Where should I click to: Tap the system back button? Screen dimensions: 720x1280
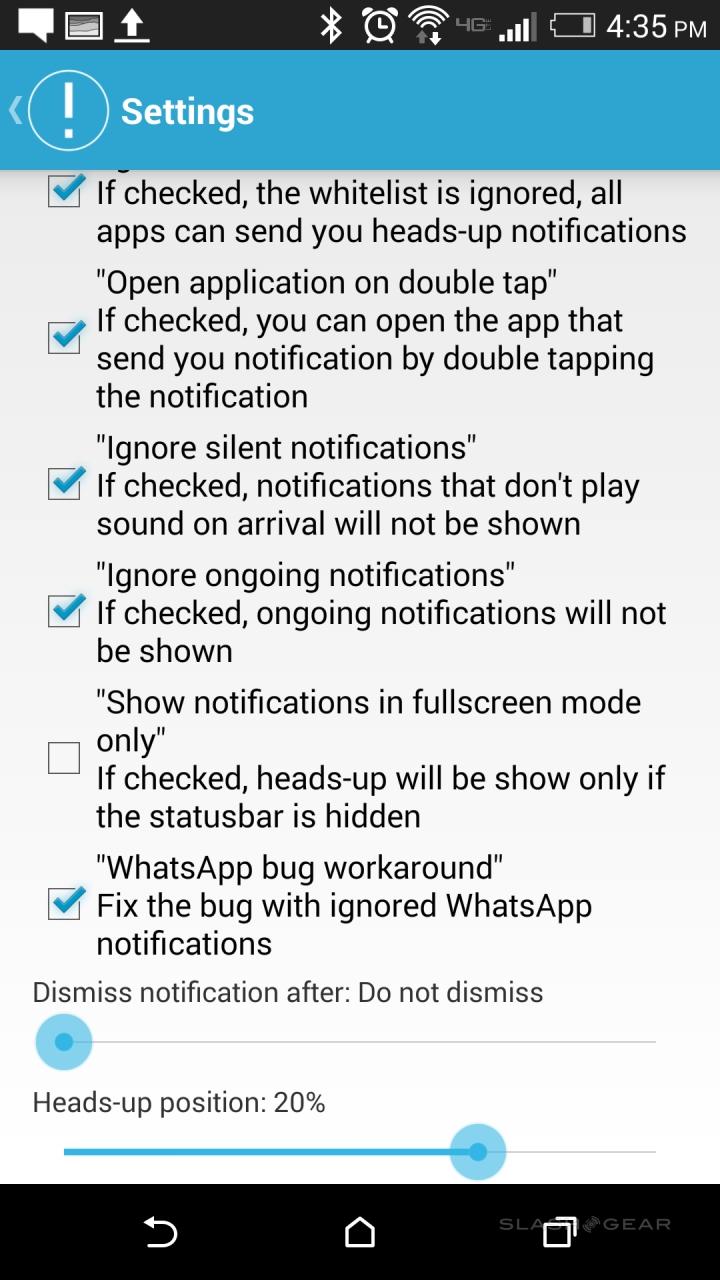click(160, 1232)
